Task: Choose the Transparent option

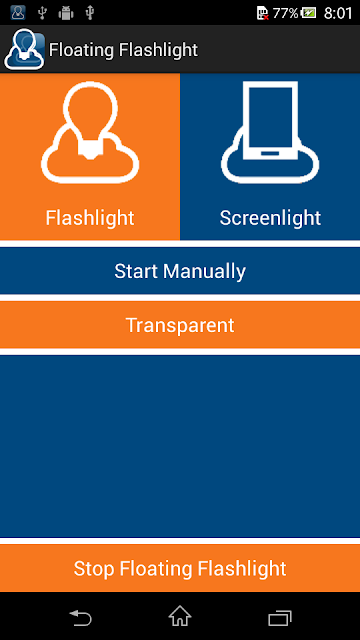Action: tap(180, 325)
